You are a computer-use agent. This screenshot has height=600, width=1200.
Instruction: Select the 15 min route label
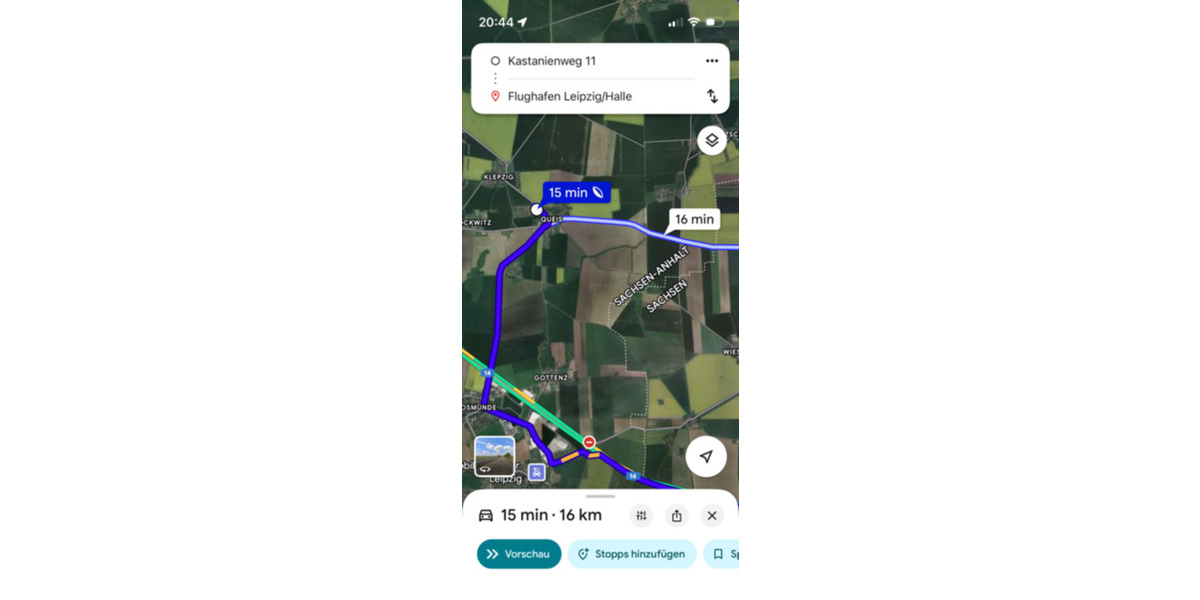pos(576,193)
